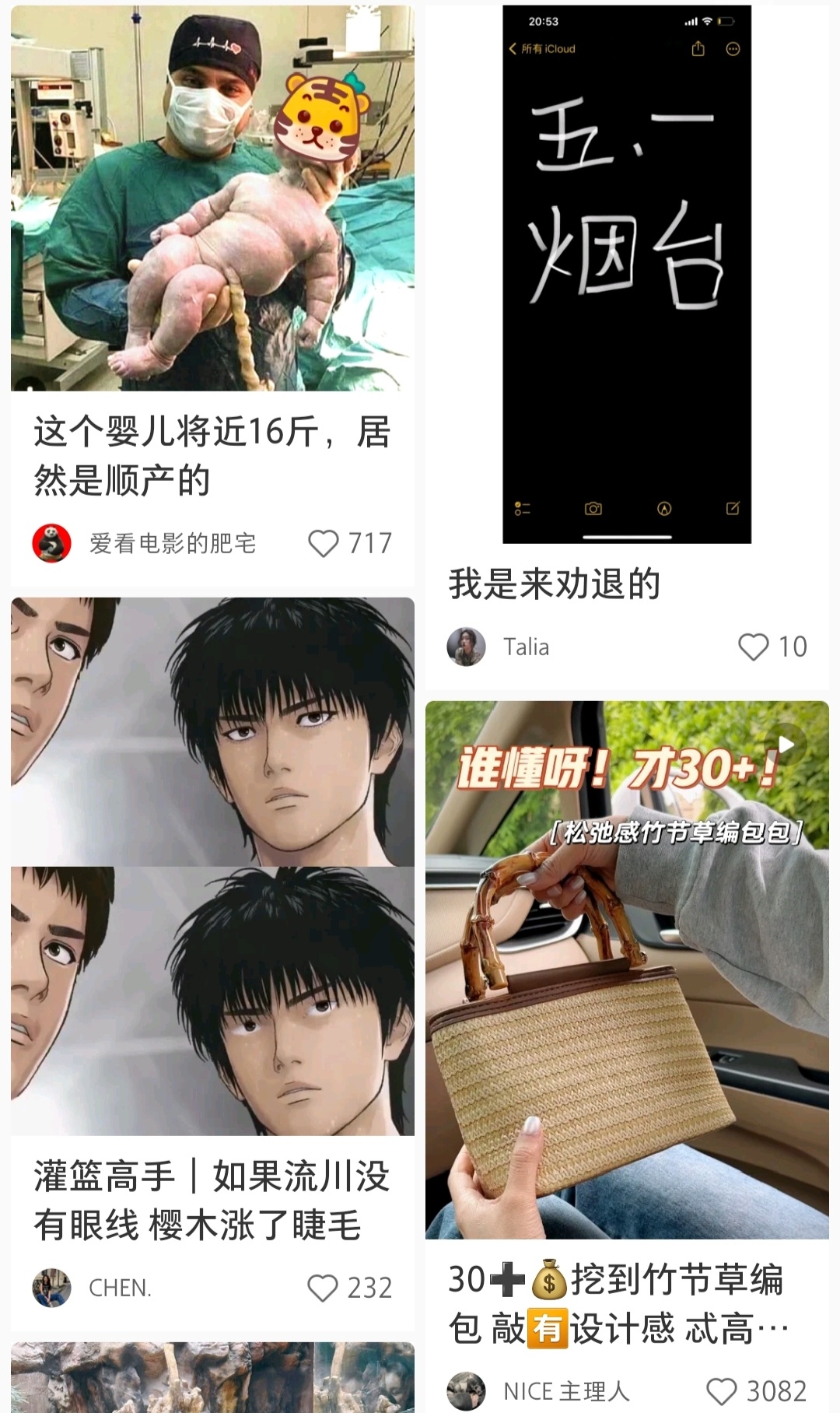View CHEN.'s profile
This screenshot has width=840, height=1413.
tap(52, 1288)
